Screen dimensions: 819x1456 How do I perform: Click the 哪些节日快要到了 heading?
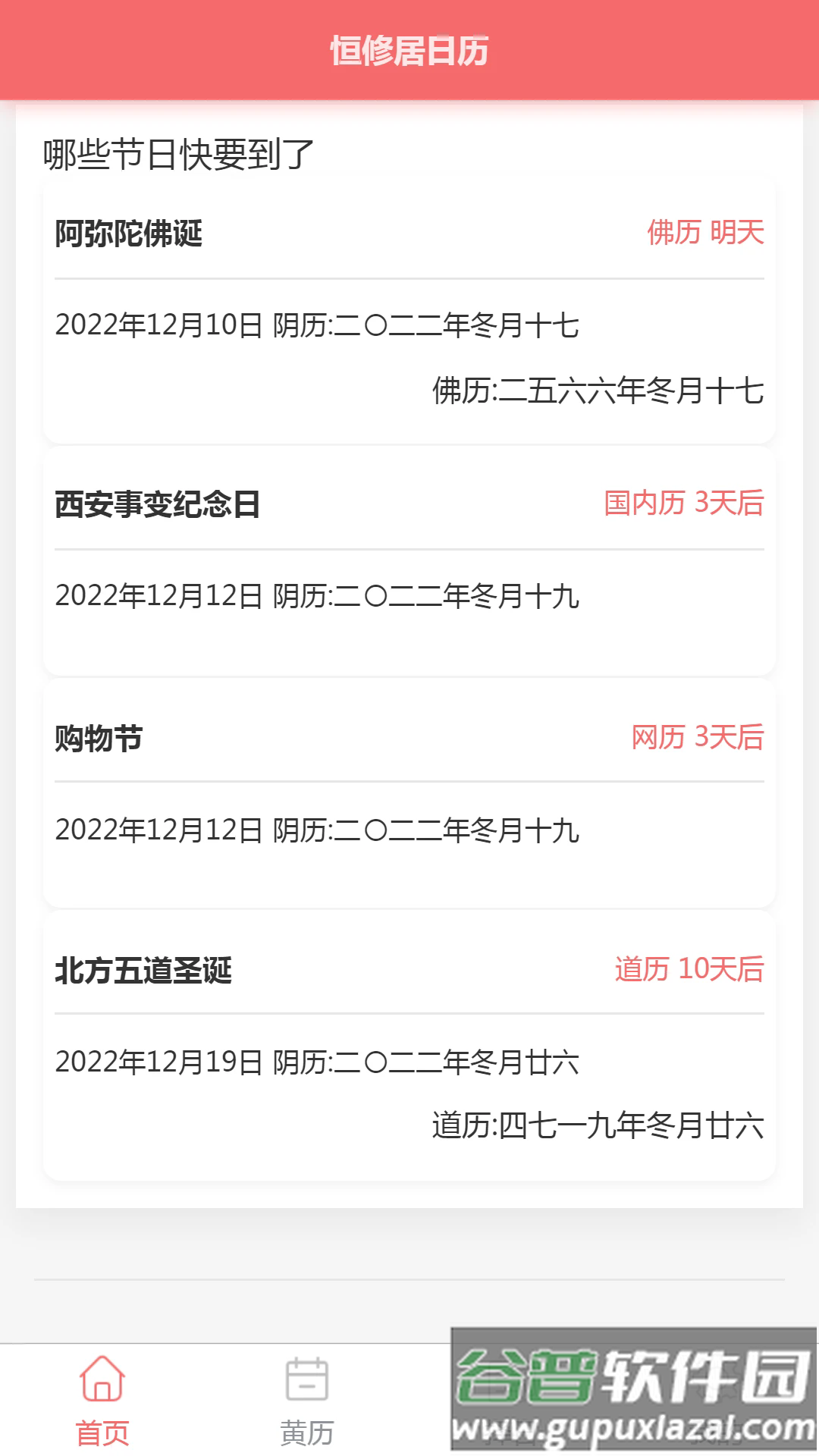[x=176, y=153]
